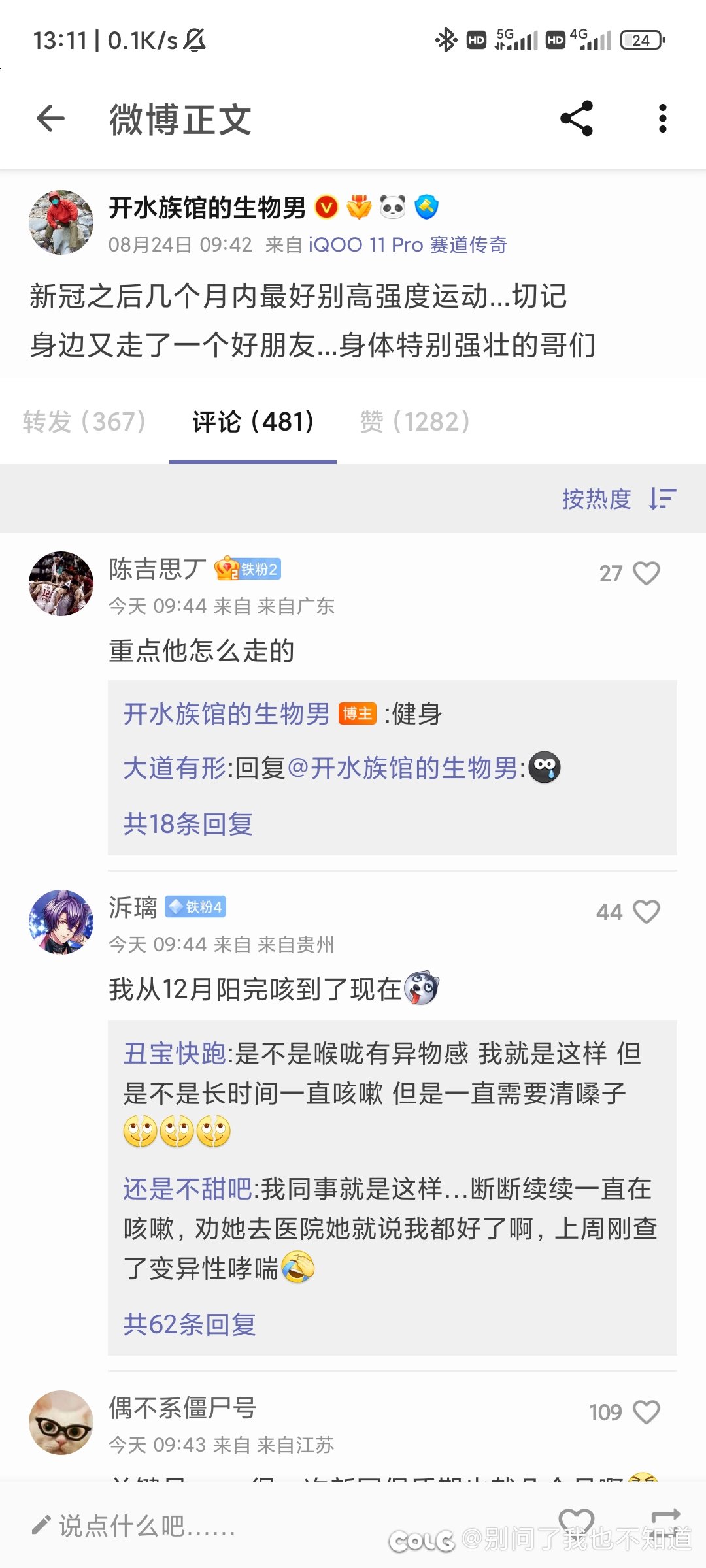This screenshot has height=1568, width=706.
Task: Tap the orange verified V badge
Action: point(325,206)
